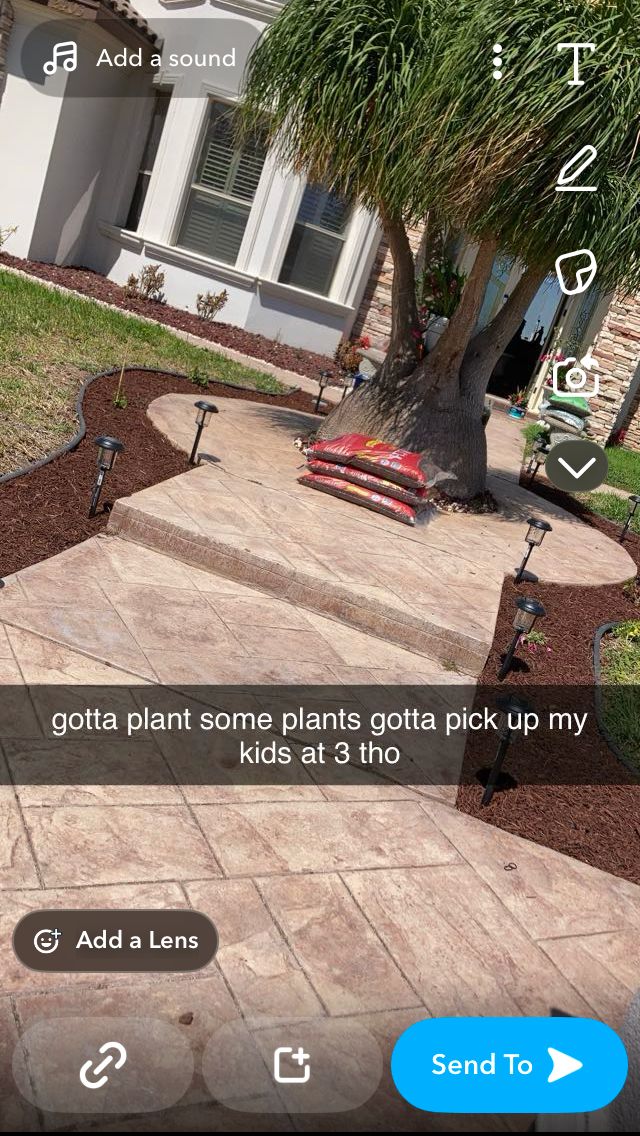640x1136 pixels.
Task: Attach a link to the snap
Action: [x=103, y=1065]
